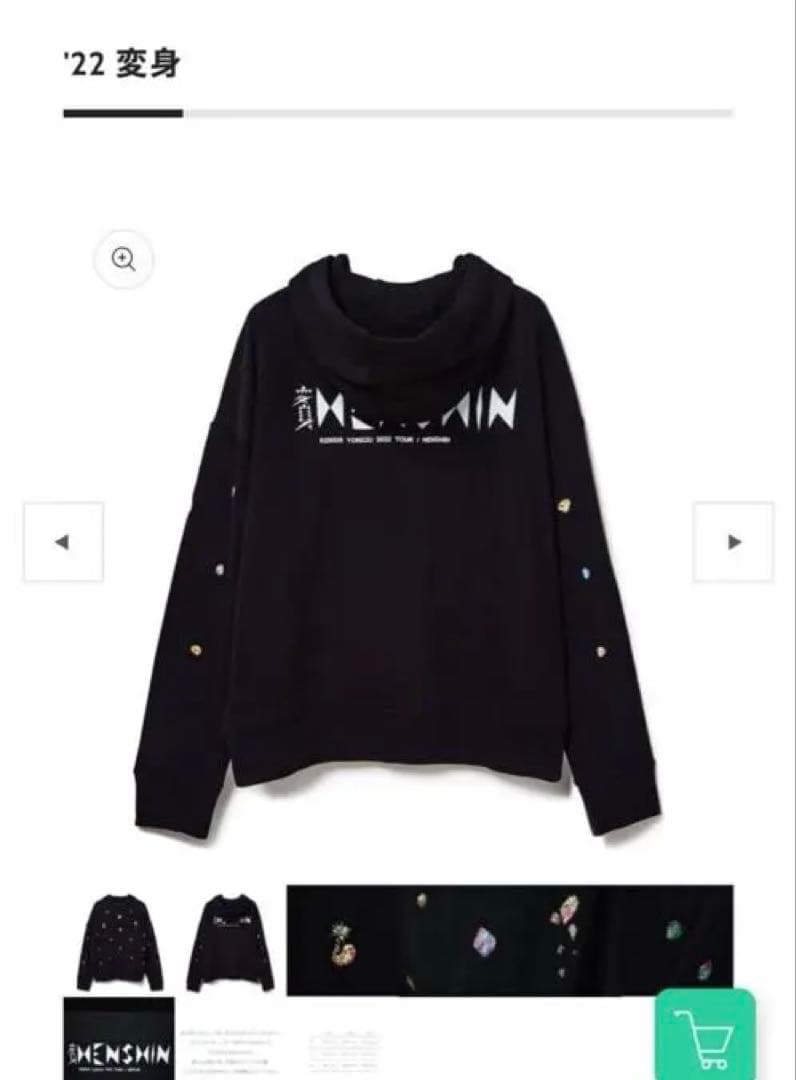
Task: Go to the next product image
Action: (733, 542)
